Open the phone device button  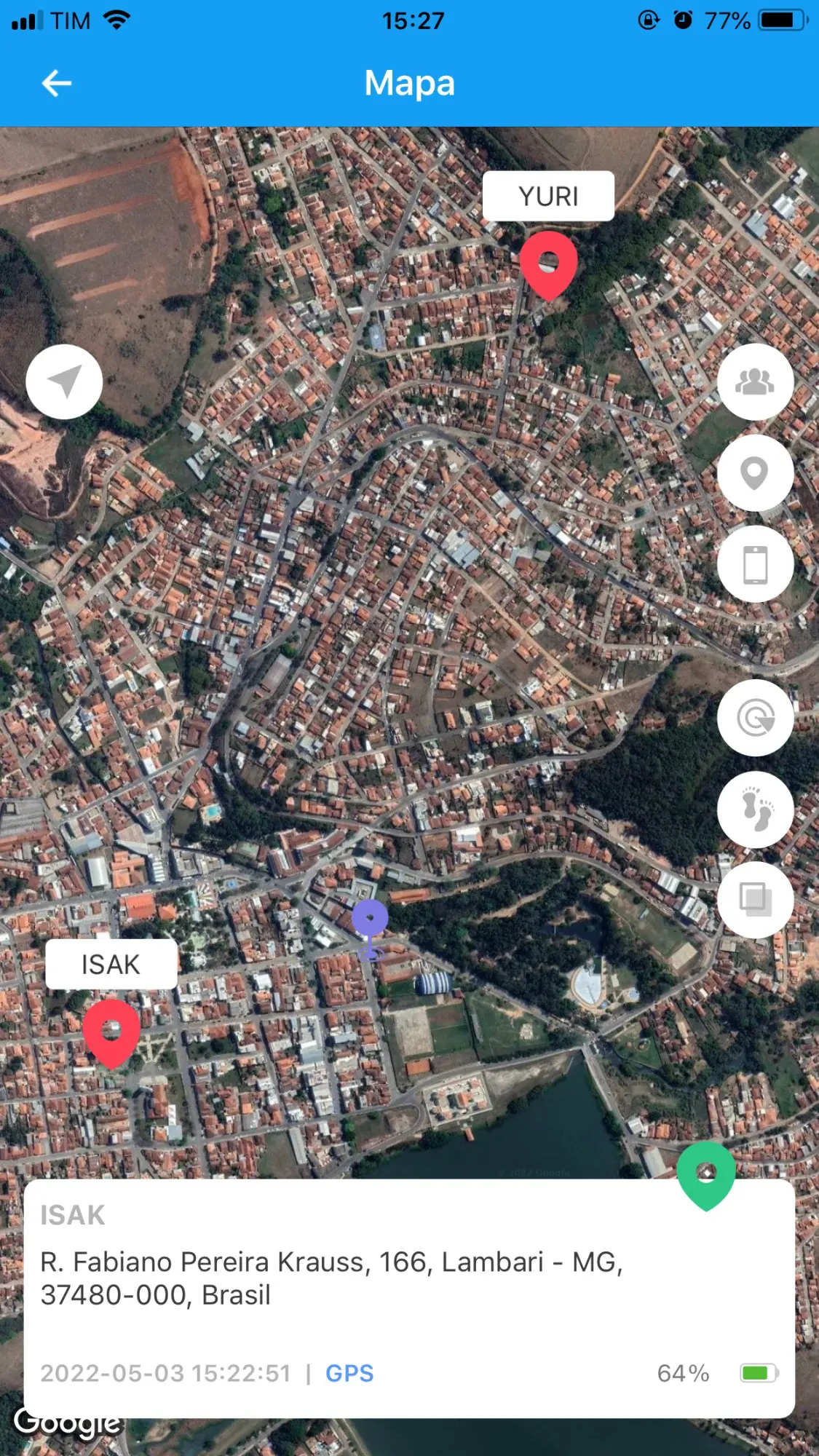coord(755,564)
